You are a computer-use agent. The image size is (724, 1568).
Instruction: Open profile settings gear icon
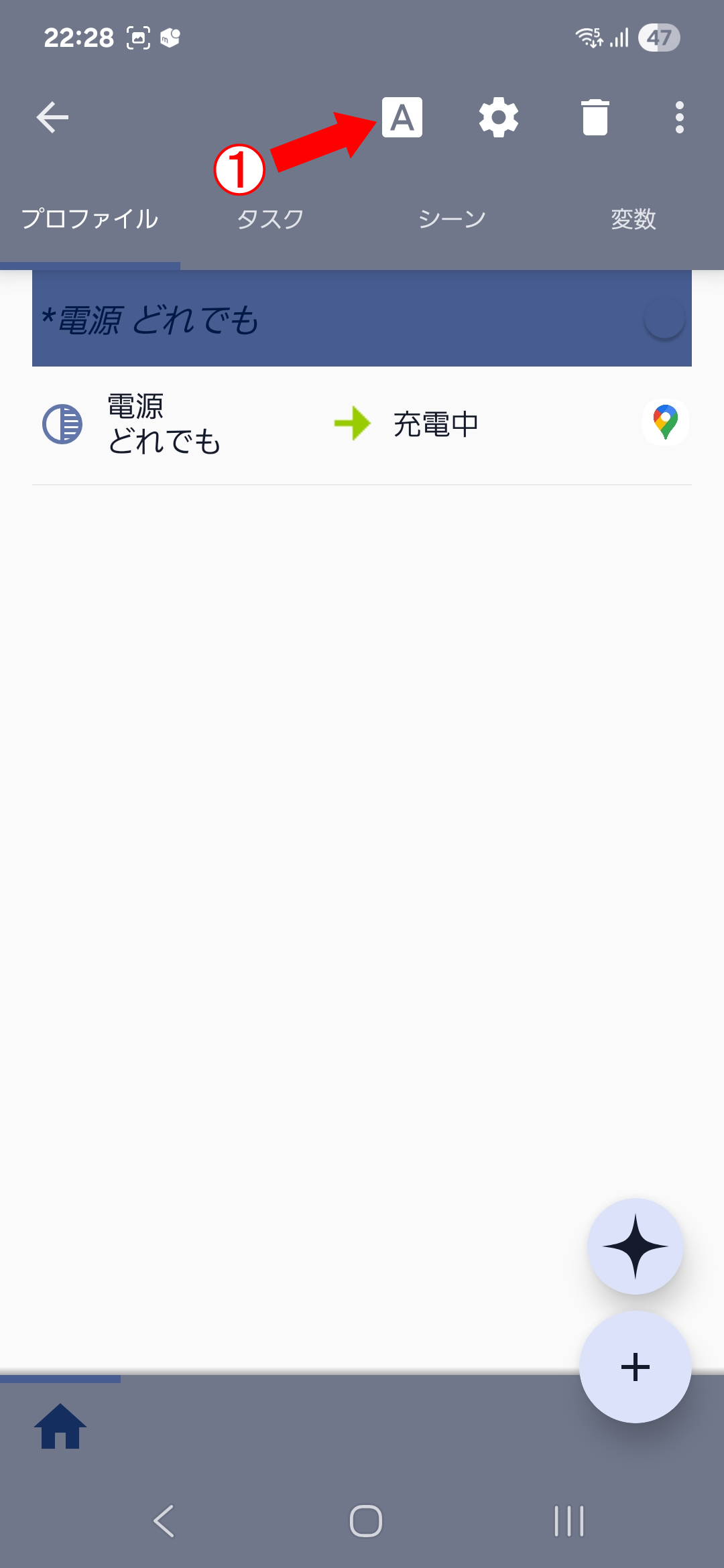499,118
